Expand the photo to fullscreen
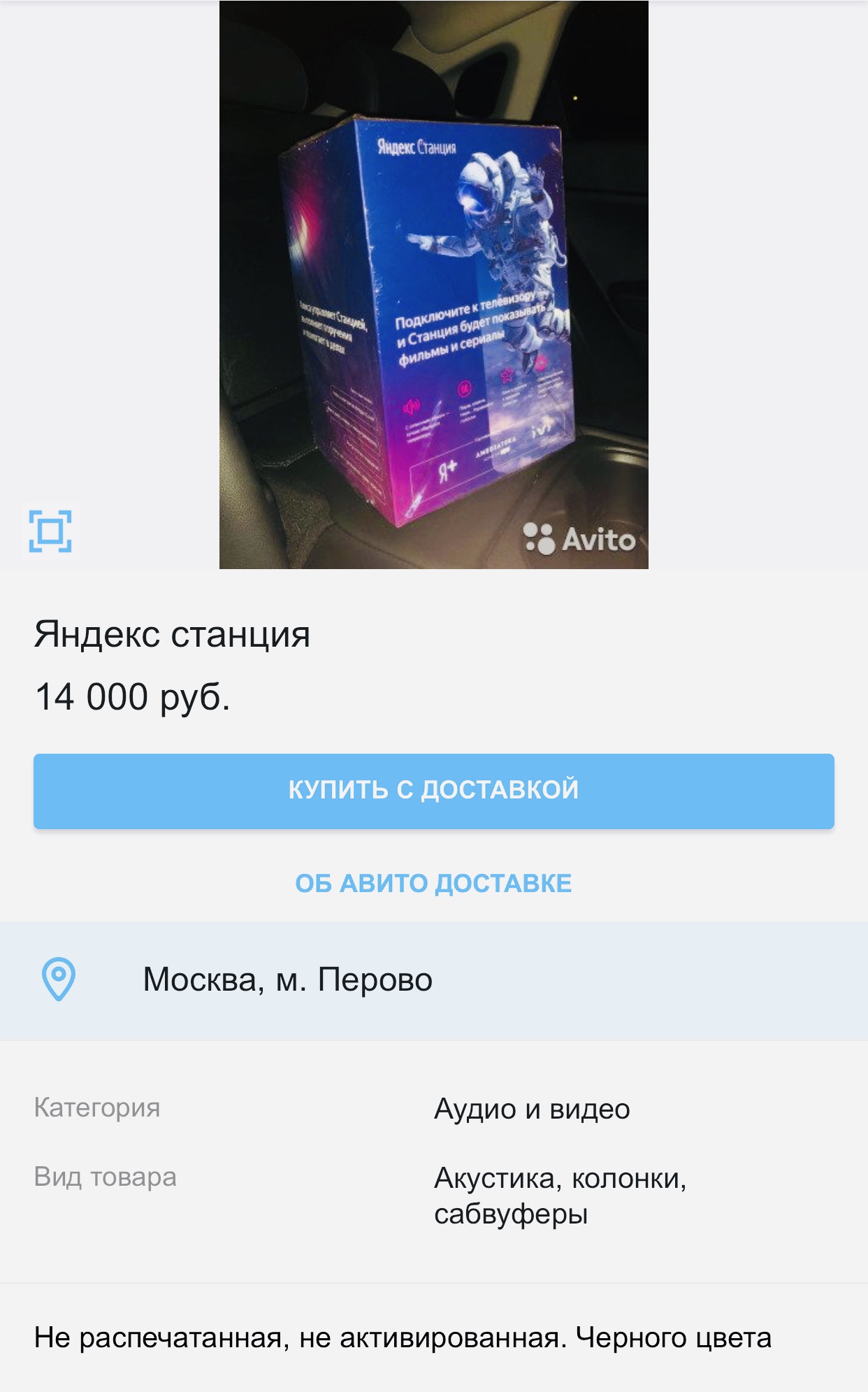868x1392 pixels. [x=50, y=531]
